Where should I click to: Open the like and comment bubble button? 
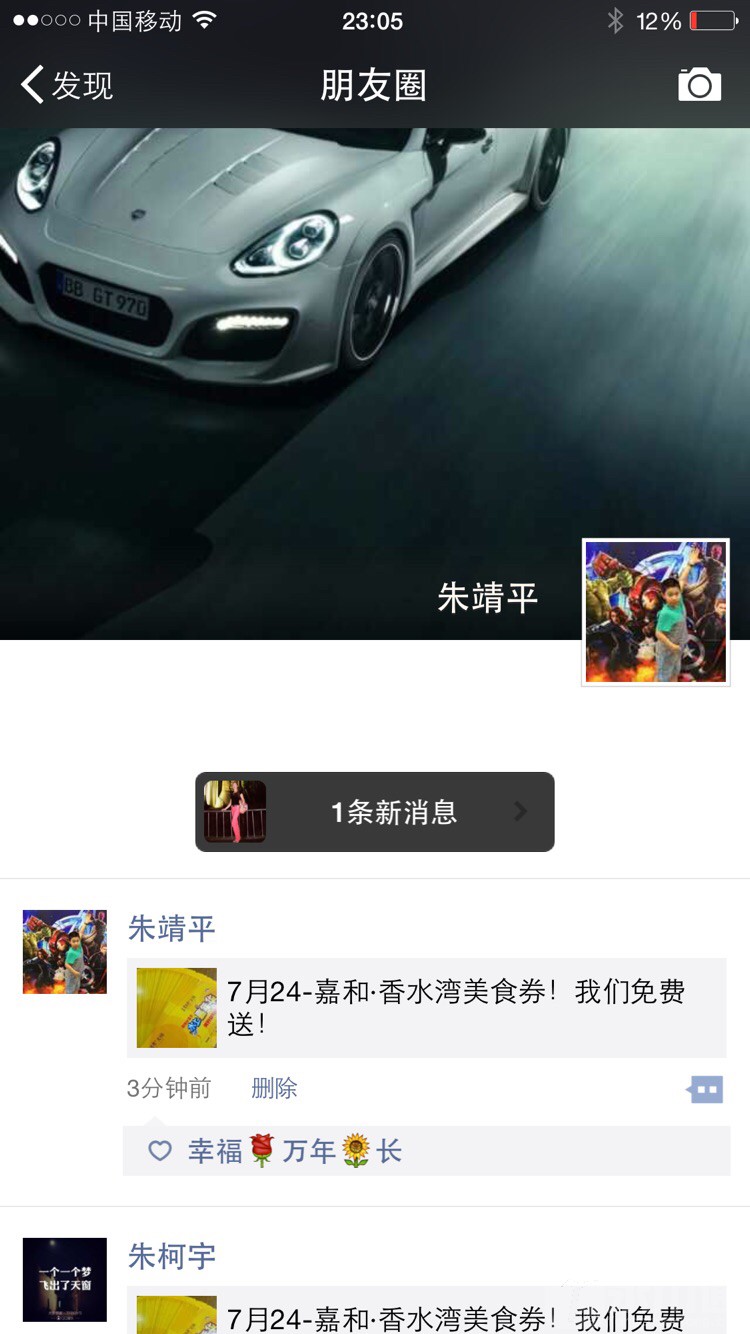pos(705,1089)
